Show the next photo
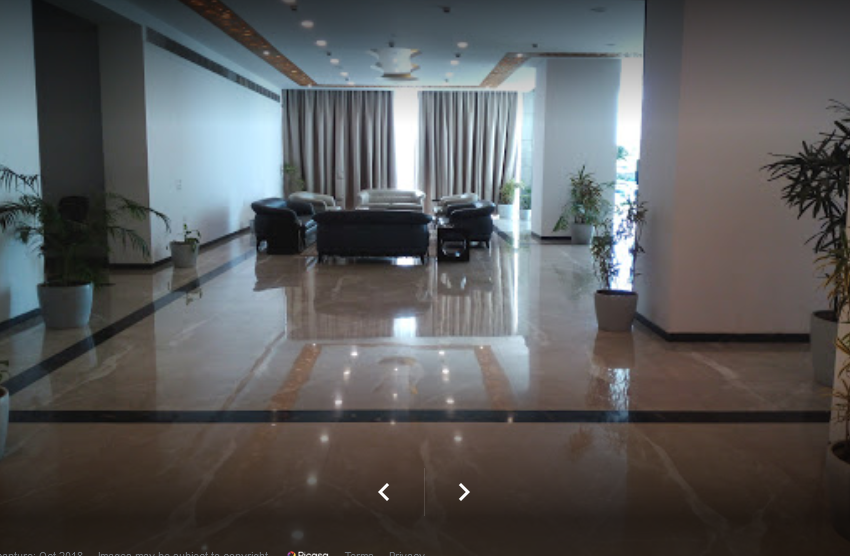This screenshot has width=850, height=556. pos(464,492)
